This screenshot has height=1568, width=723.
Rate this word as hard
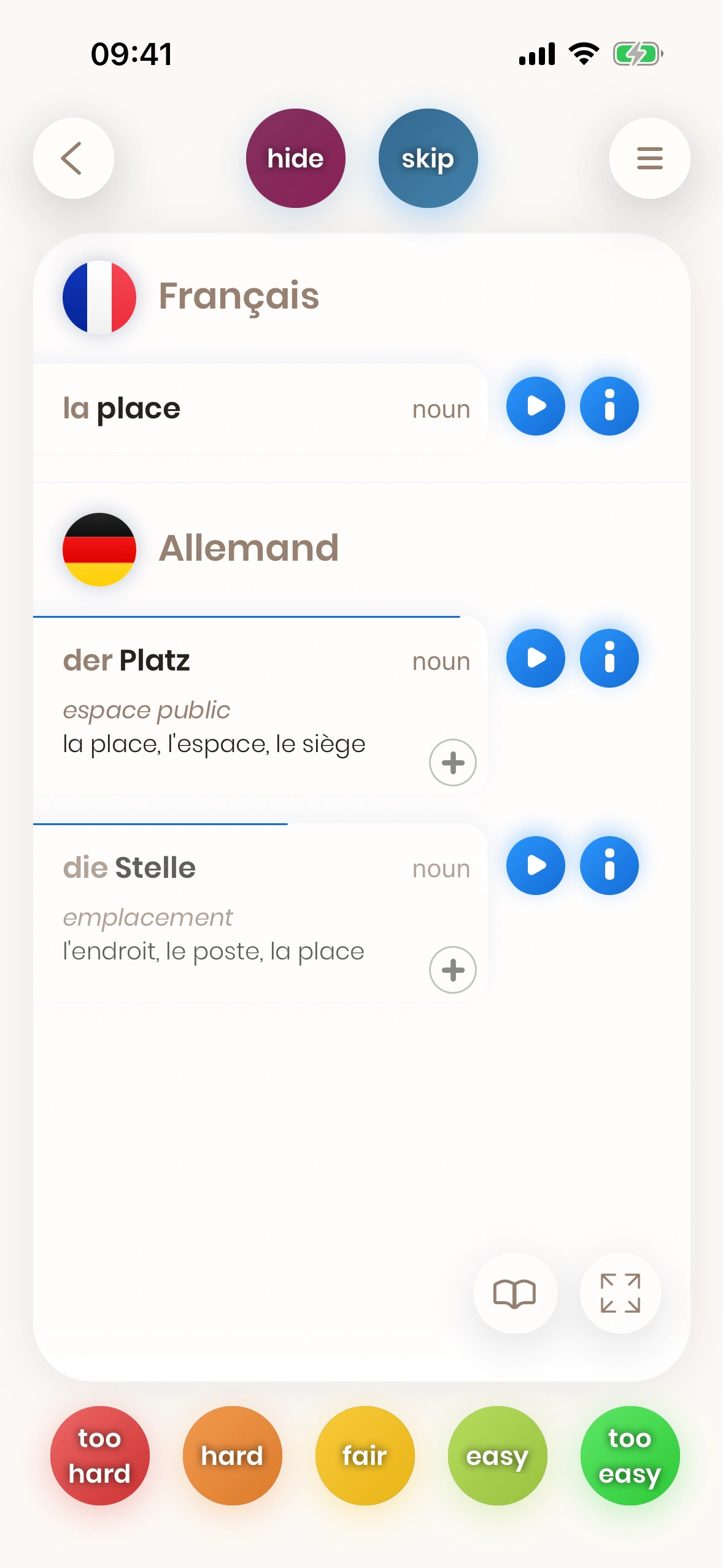pos(232,1456)
